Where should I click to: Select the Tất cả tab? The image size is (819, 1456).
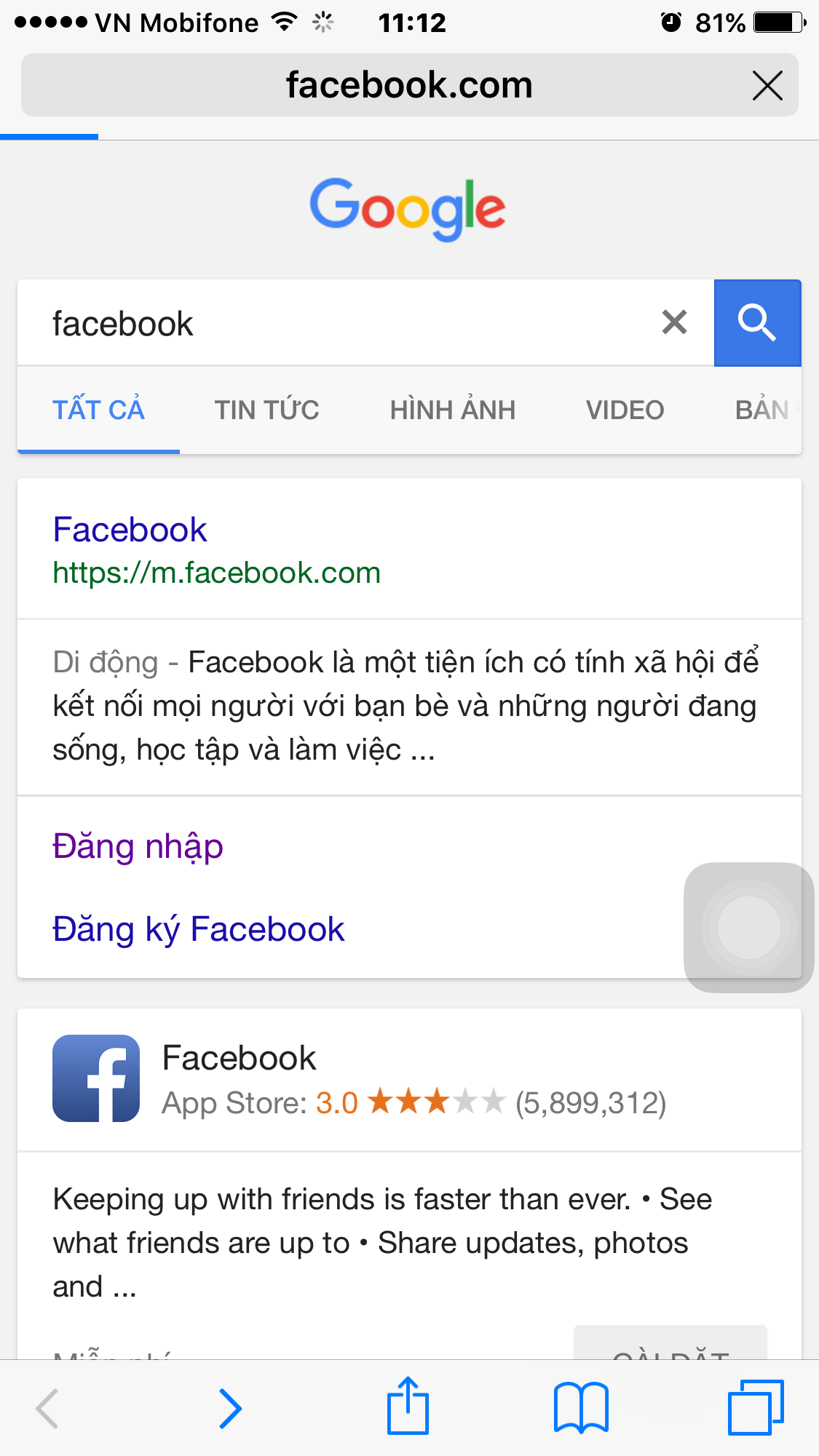[98, 410]
